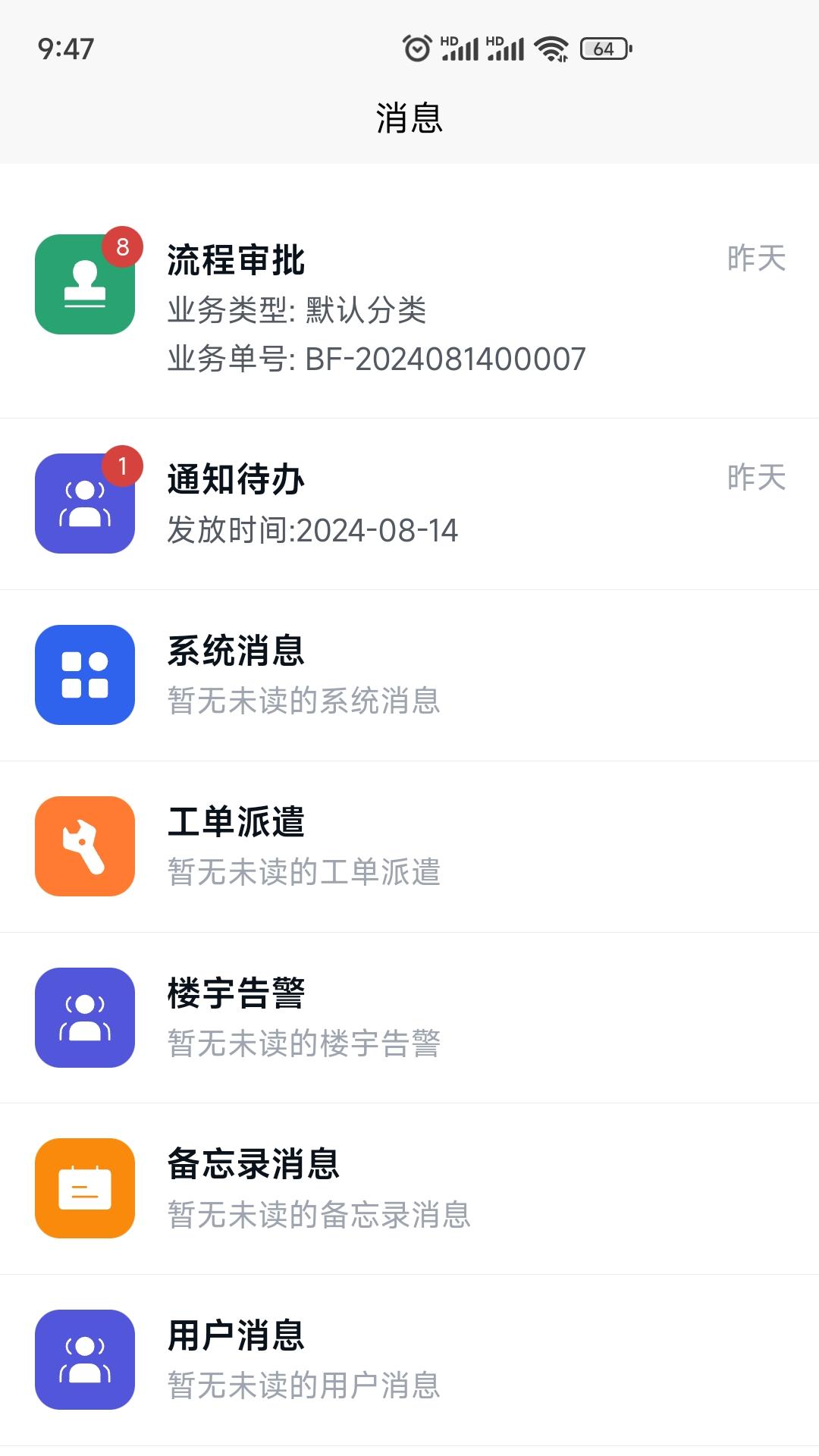Select the 用户消息 user message icon

[x=85, y=1357]
